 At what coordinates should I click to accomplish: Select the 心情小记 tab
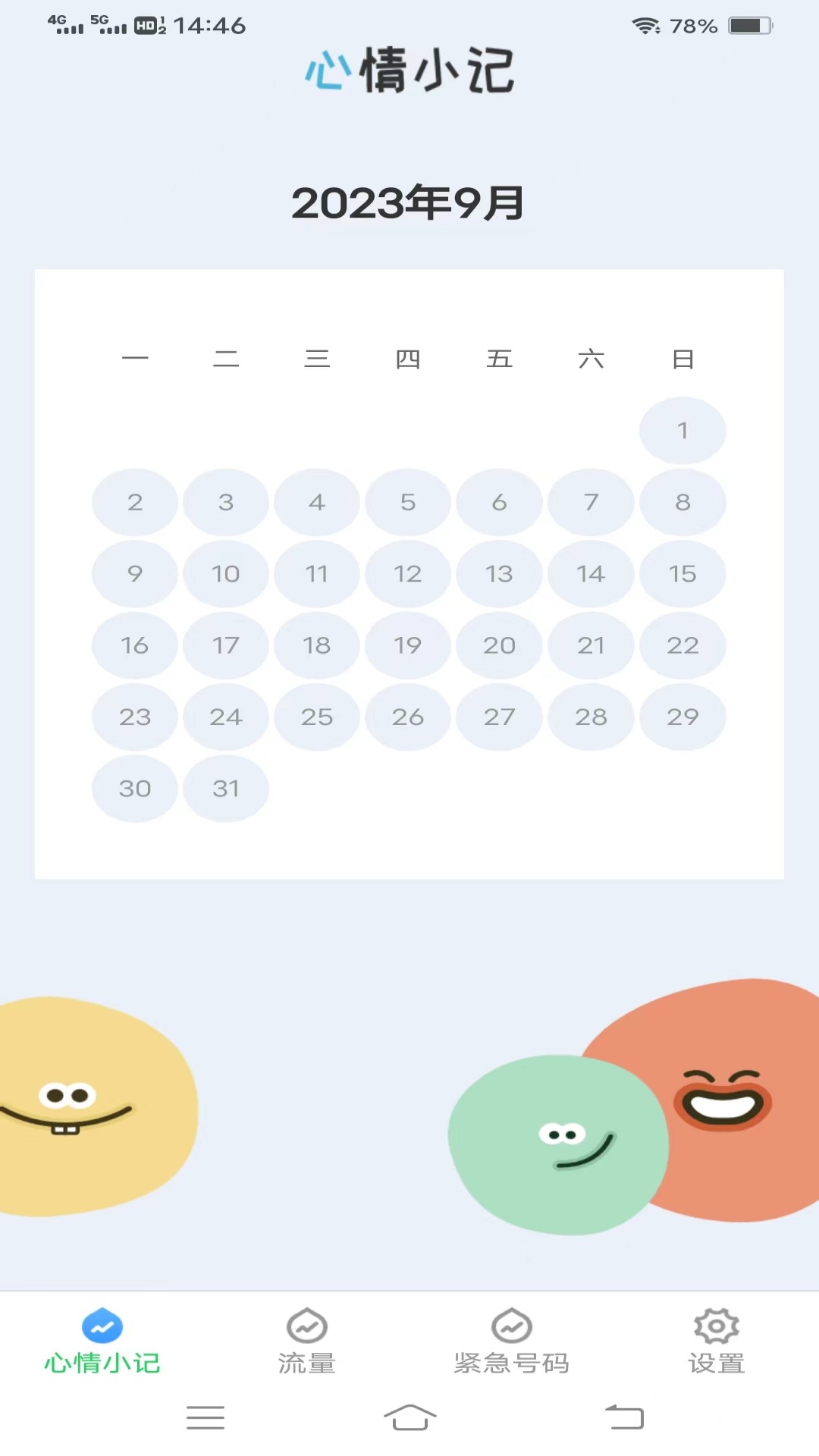102,1341
